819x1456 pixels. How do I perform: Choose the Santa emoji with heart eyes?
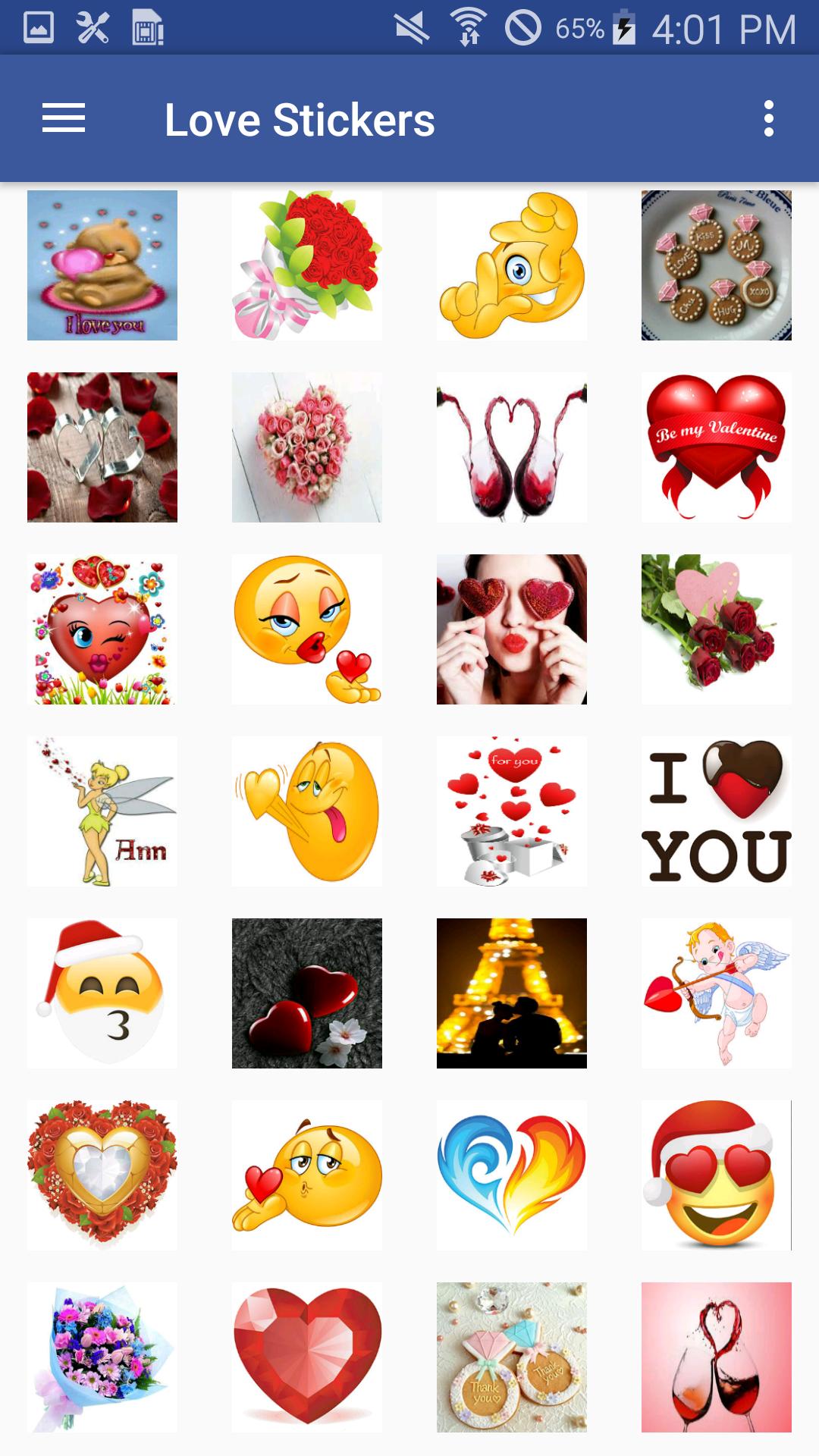pyautogui.click(x=717, y=1175)
